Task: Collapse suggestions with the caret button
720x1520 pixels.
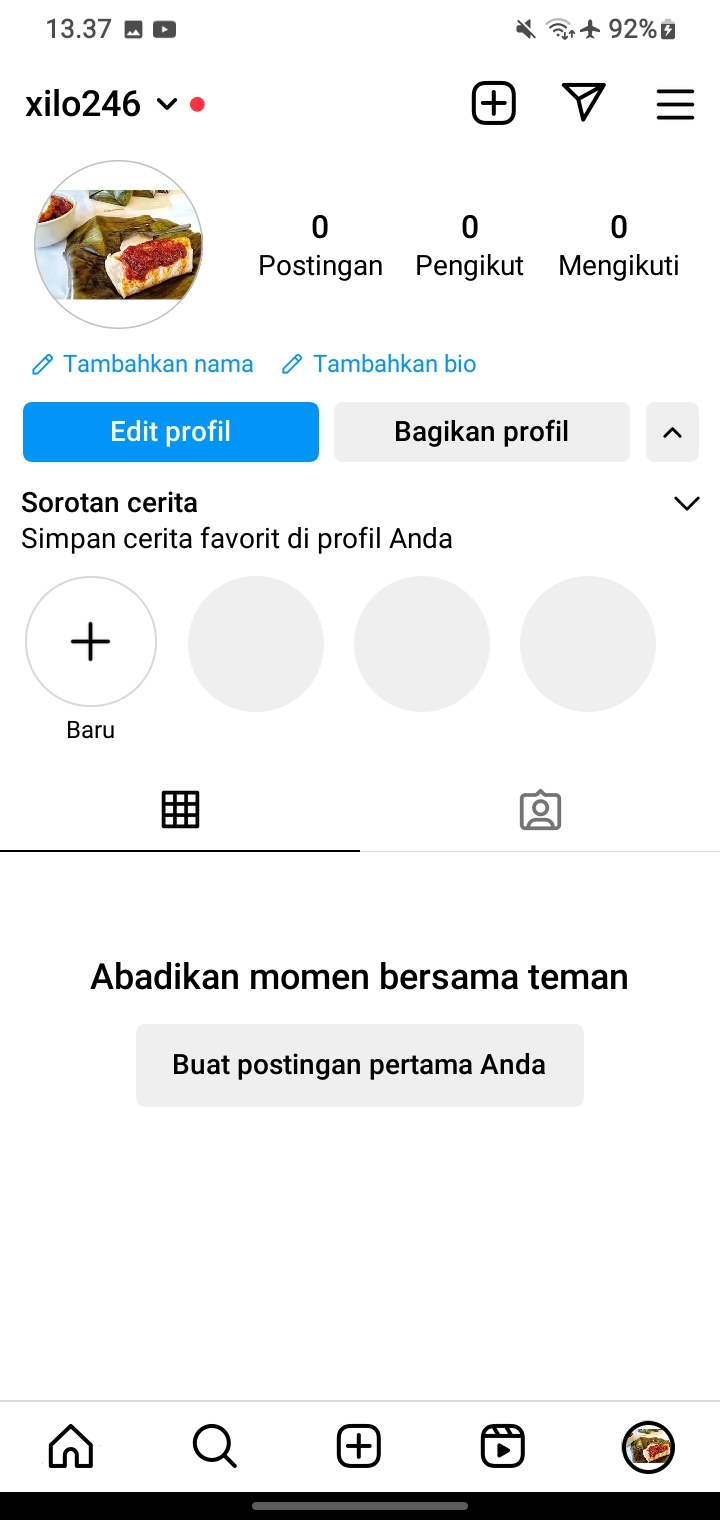Action: pyautogui.click(x=672, y=432)
